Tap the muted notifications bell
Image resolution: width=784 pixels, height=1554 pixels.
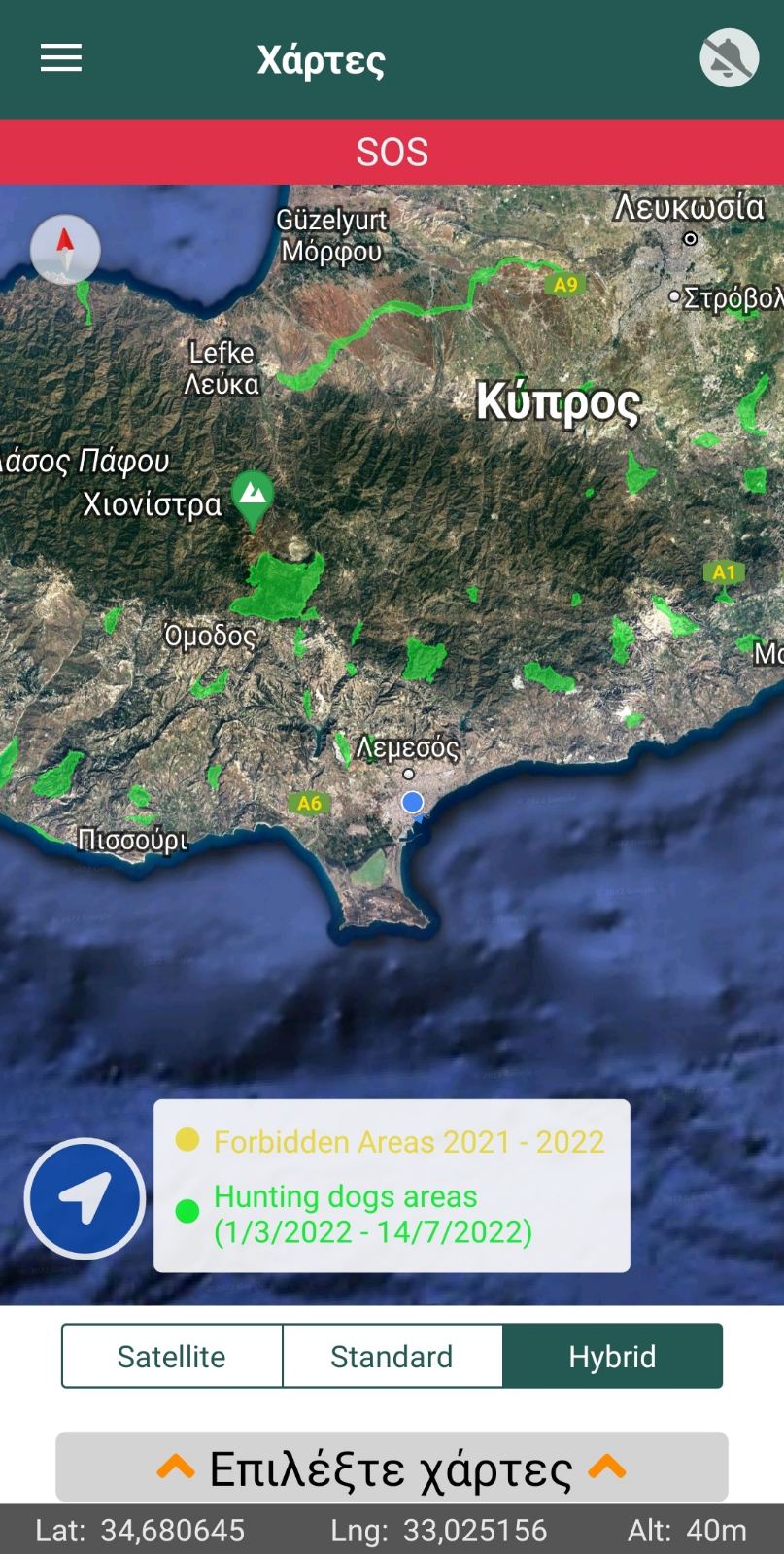[x=729, y=58]
